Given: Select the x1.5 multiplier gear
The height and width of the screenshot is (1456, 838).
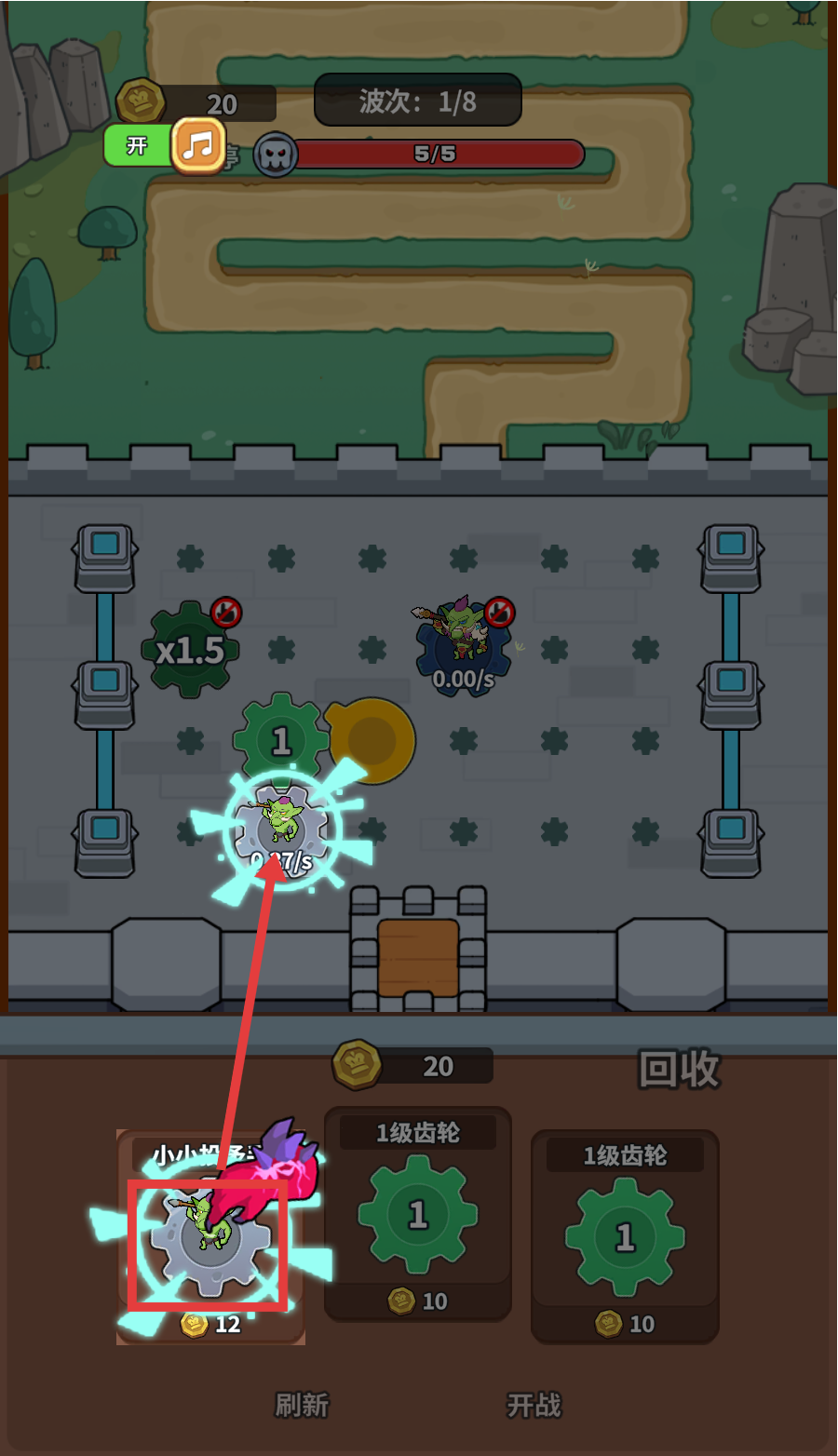Looking at the screenshot, I should pyautogui.click(x=190, y=650).
